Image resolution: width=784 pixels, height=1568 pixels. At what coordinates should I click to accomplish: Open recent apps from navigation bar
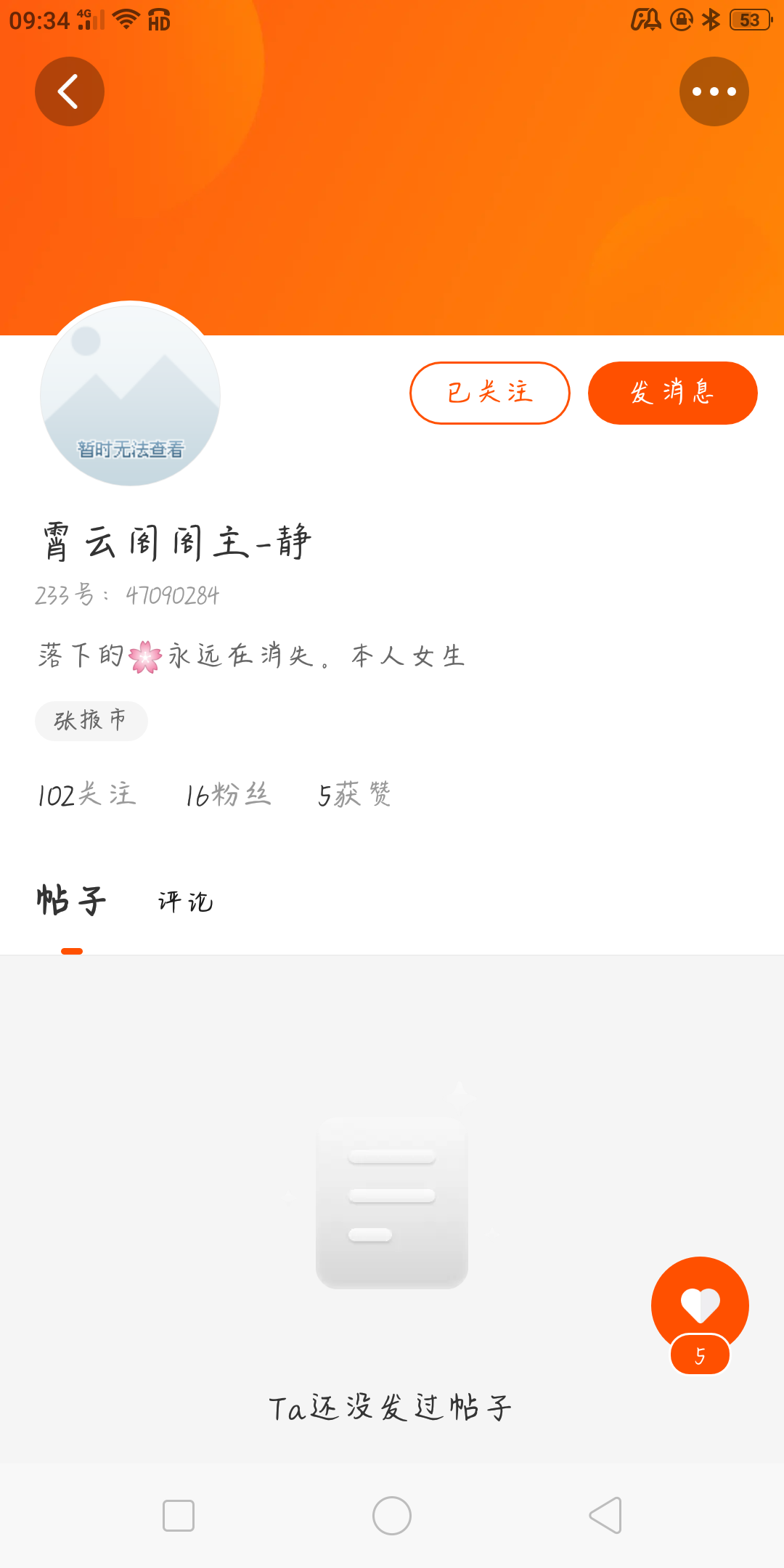coord(179,1516)
